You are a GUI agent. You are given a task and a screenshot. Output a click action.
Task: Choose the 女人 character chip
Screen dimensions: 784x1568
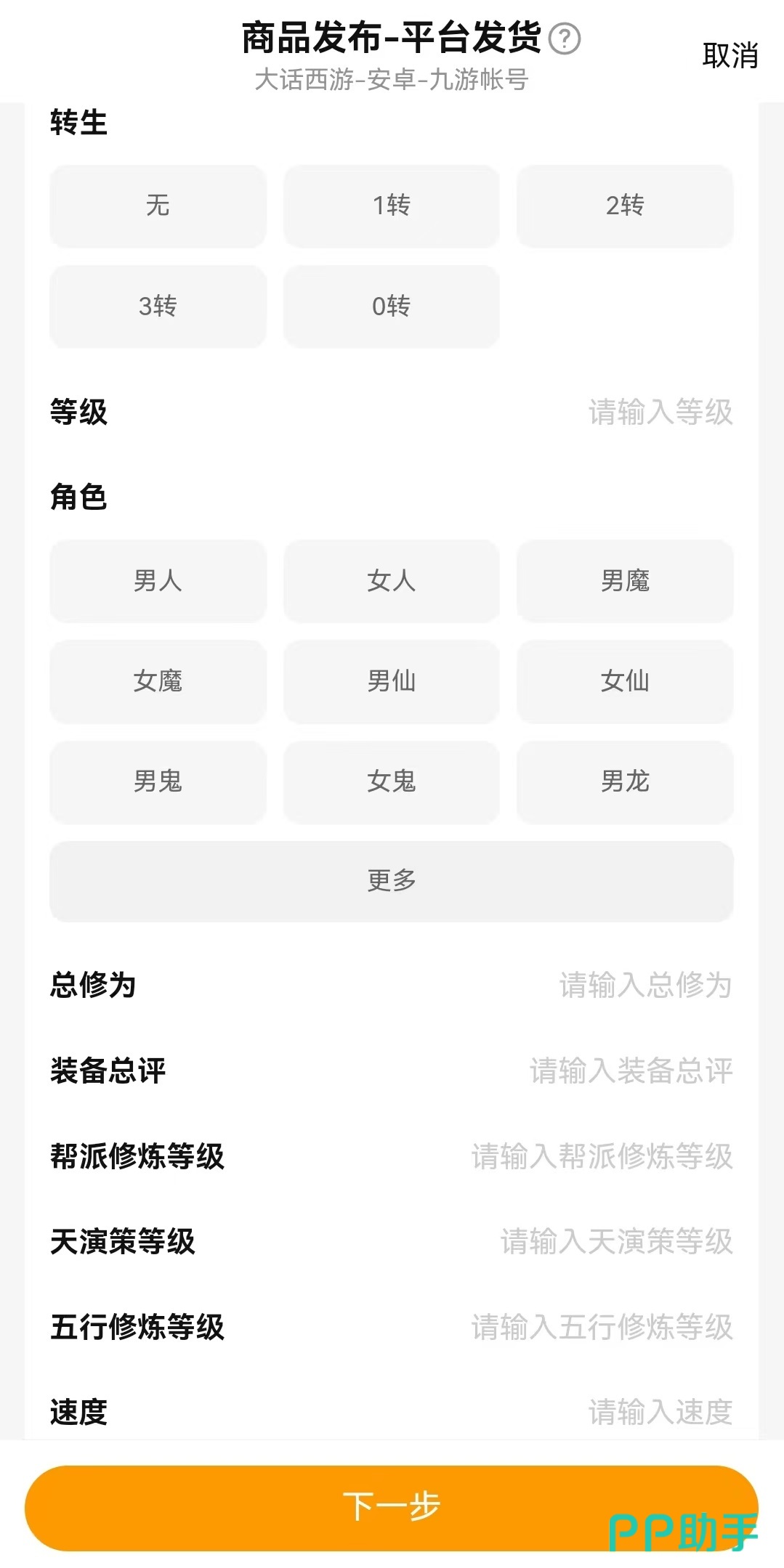pyautogui.click(x=391, y=581)
